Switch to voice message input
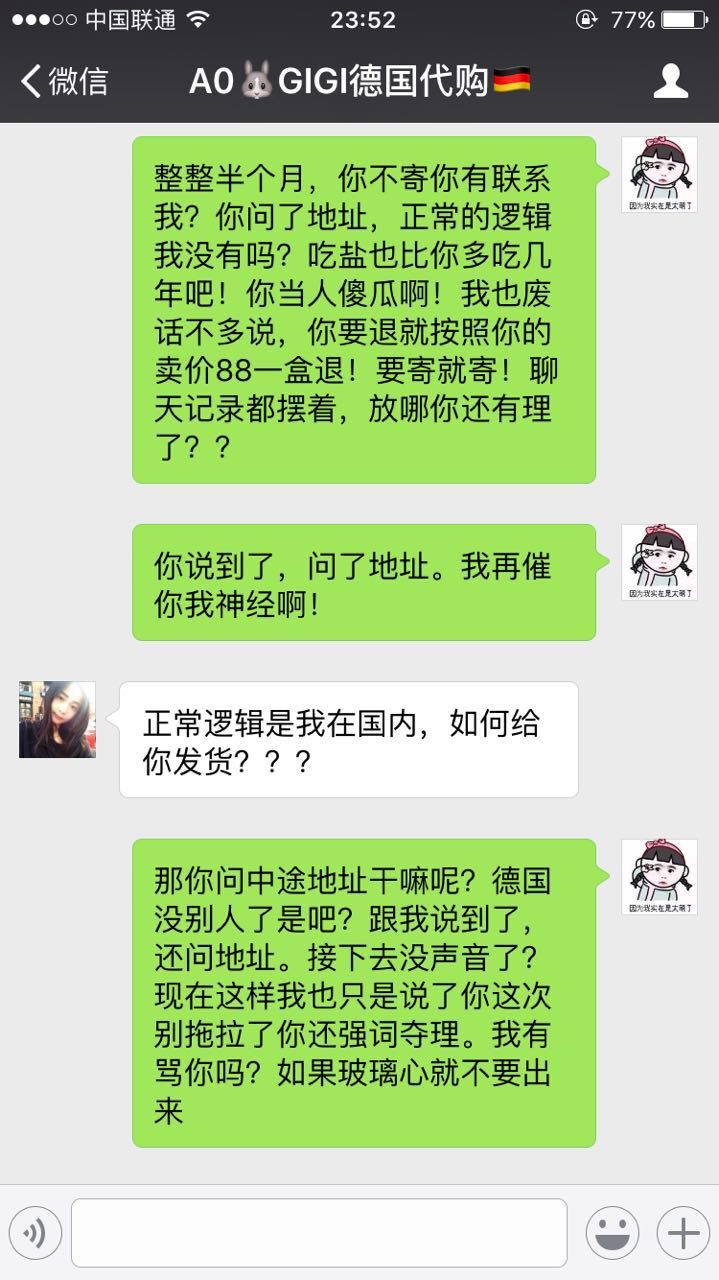Image resolution: width=719 pixels, height=1280 pixels. coord(35,1233)
